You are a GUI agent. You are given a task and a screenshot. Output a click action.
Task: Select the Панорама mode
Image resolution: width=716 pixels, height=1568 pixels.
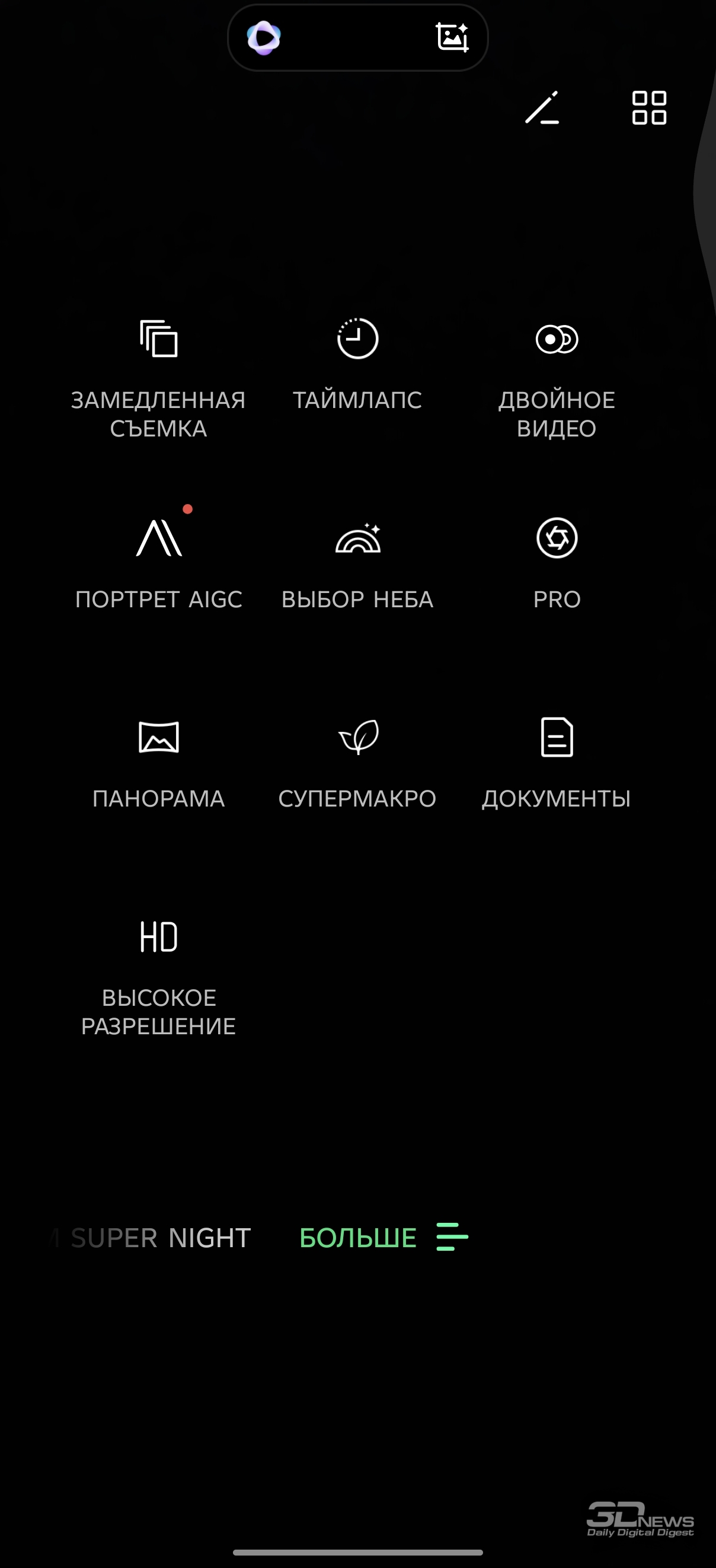click(x=159, y=762)
